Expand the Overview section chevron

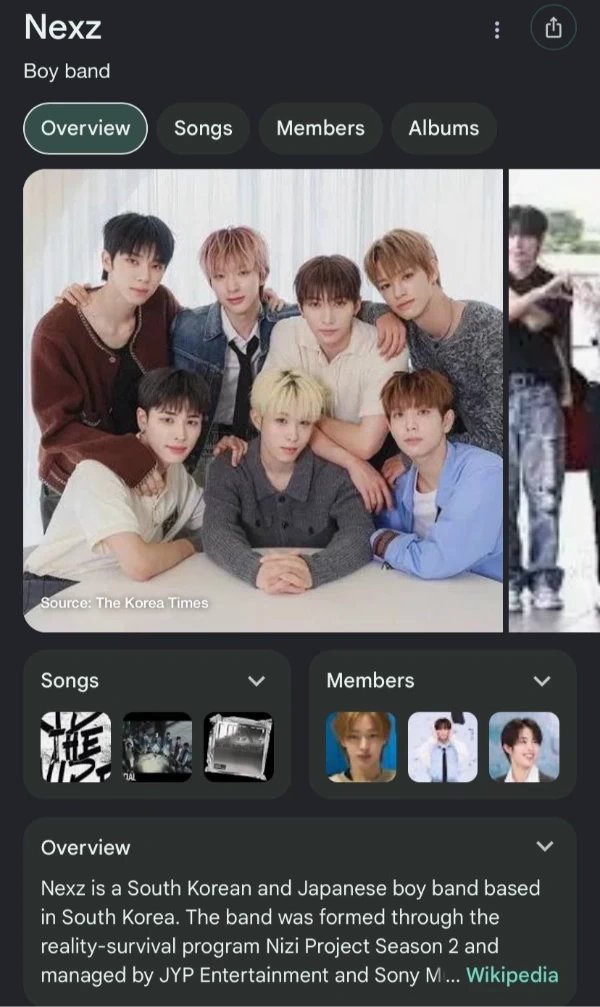point(545,846)
